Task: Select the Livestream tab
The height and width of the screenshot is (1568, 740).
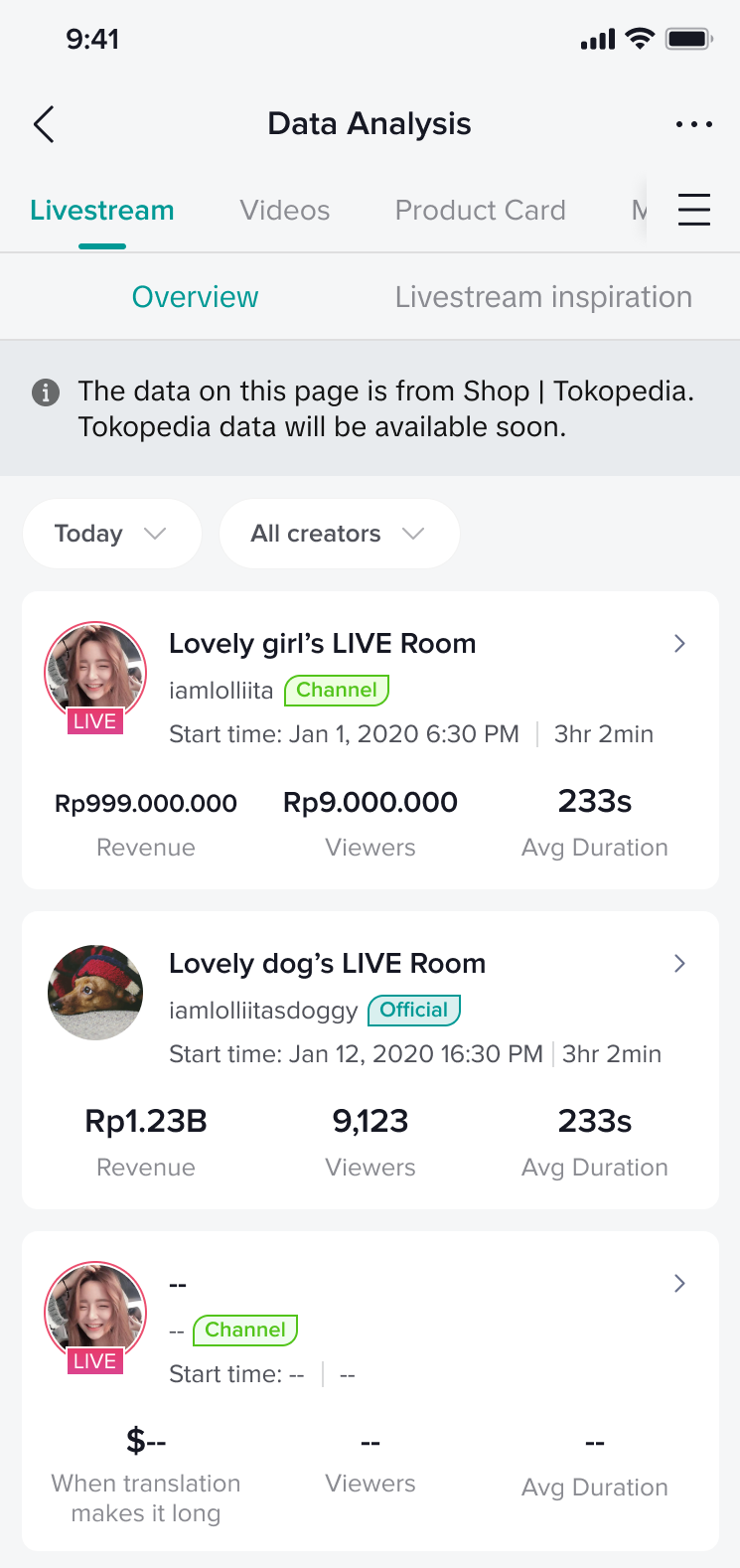Action: pos(102,211)
